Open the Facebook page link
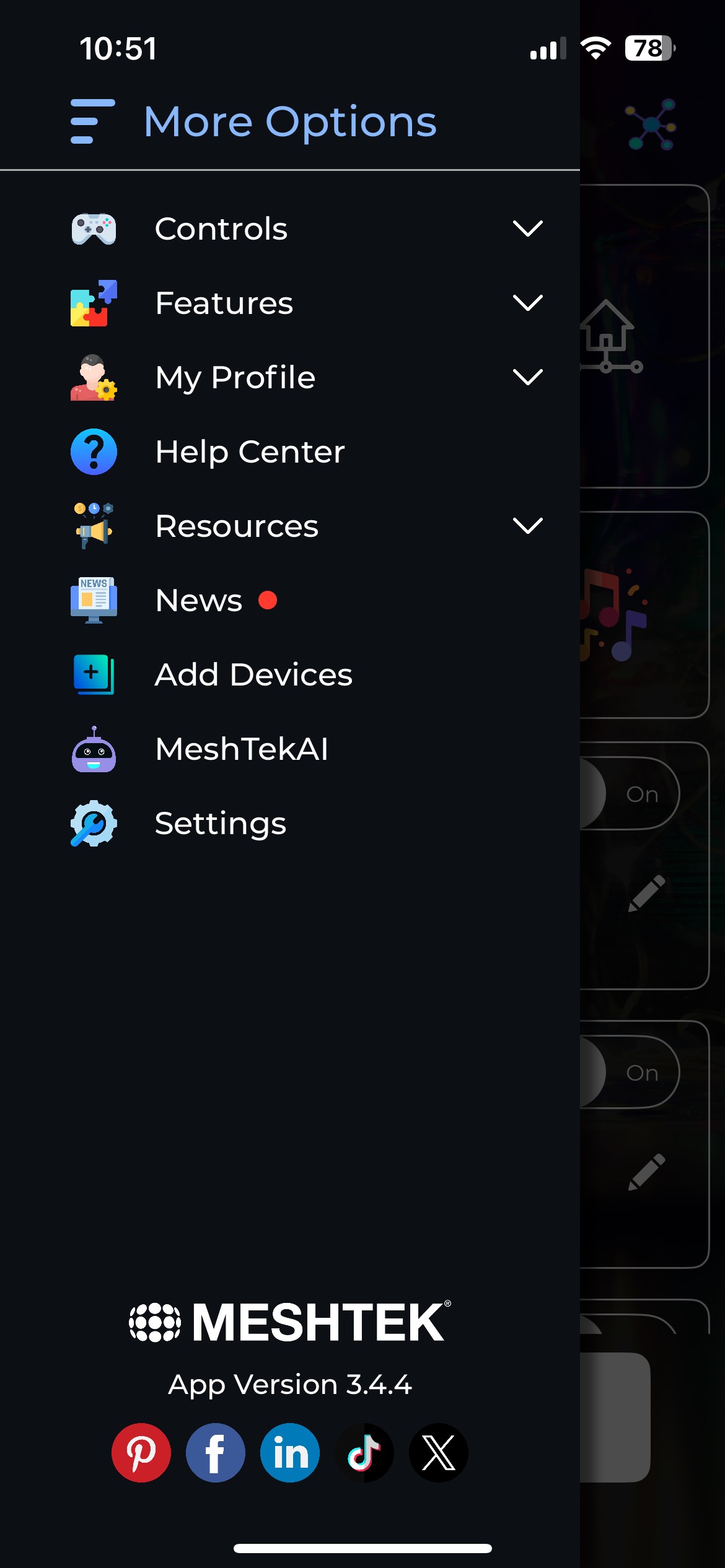Screen dimensions: 725x1568 click(216, 1453)
